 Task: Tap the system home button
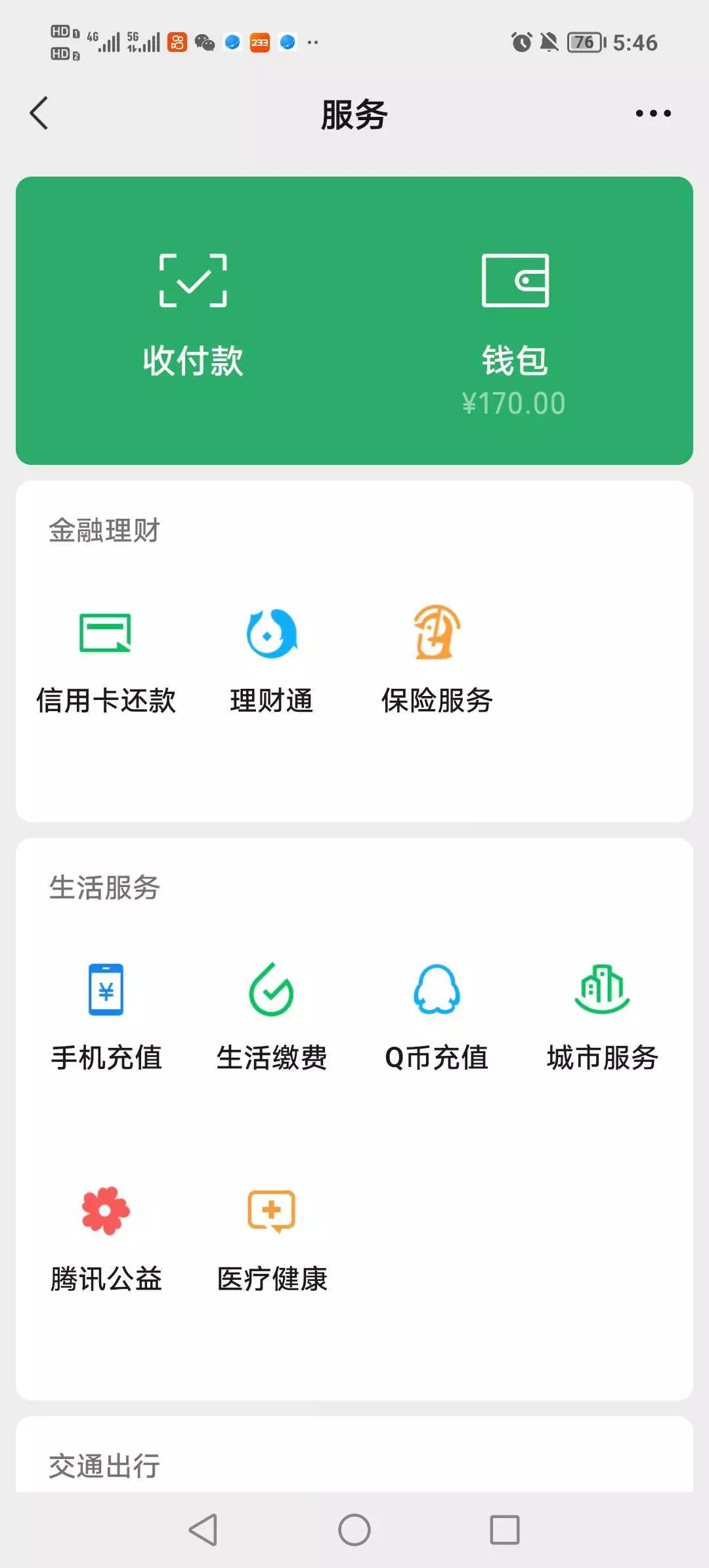coord(354,1530)
